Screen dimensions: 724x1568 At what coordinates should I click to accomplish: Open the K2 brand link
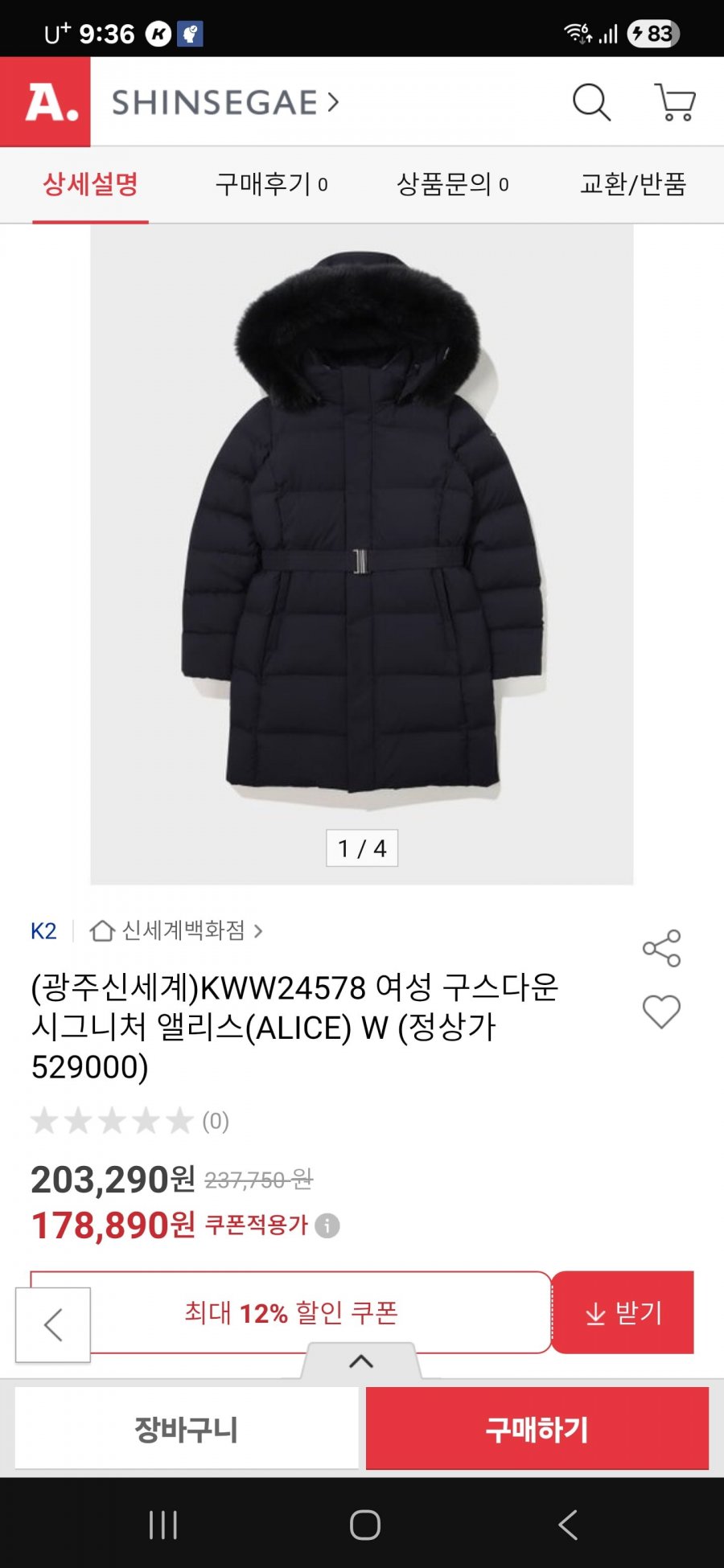43,931
